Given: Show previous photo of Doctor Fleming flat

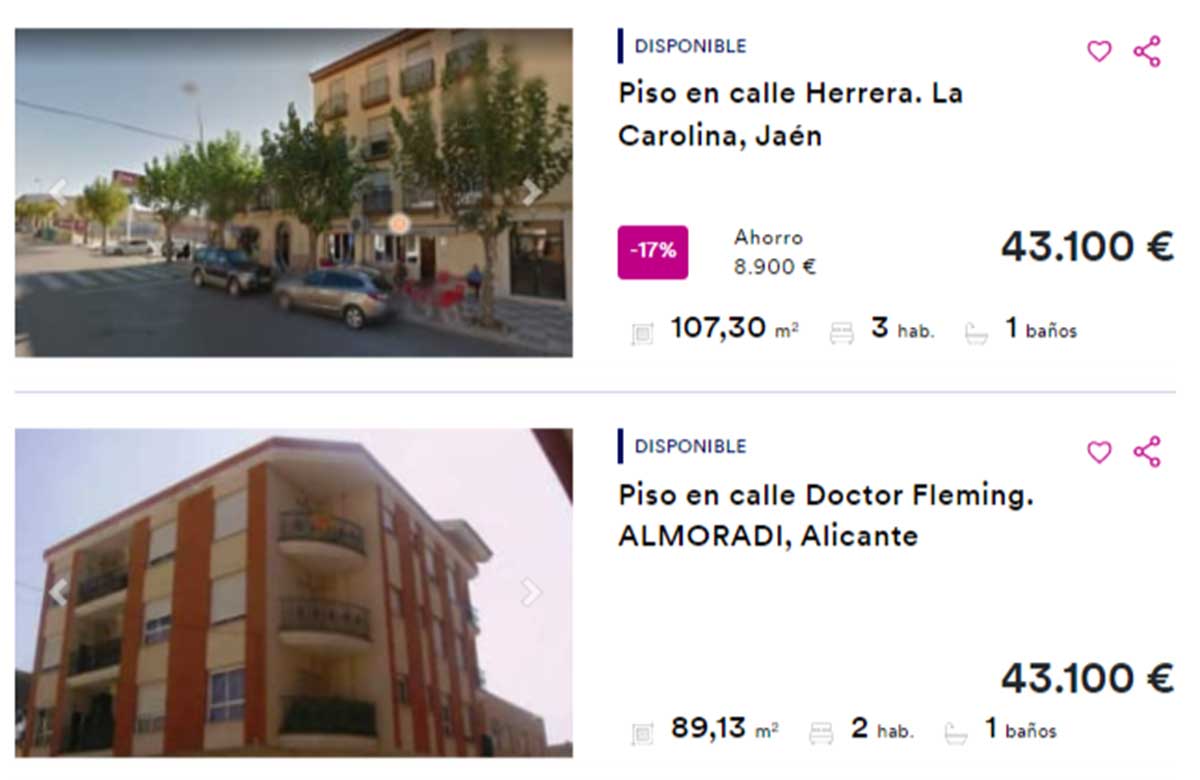Looking at the screenshot, I should 58,592.
